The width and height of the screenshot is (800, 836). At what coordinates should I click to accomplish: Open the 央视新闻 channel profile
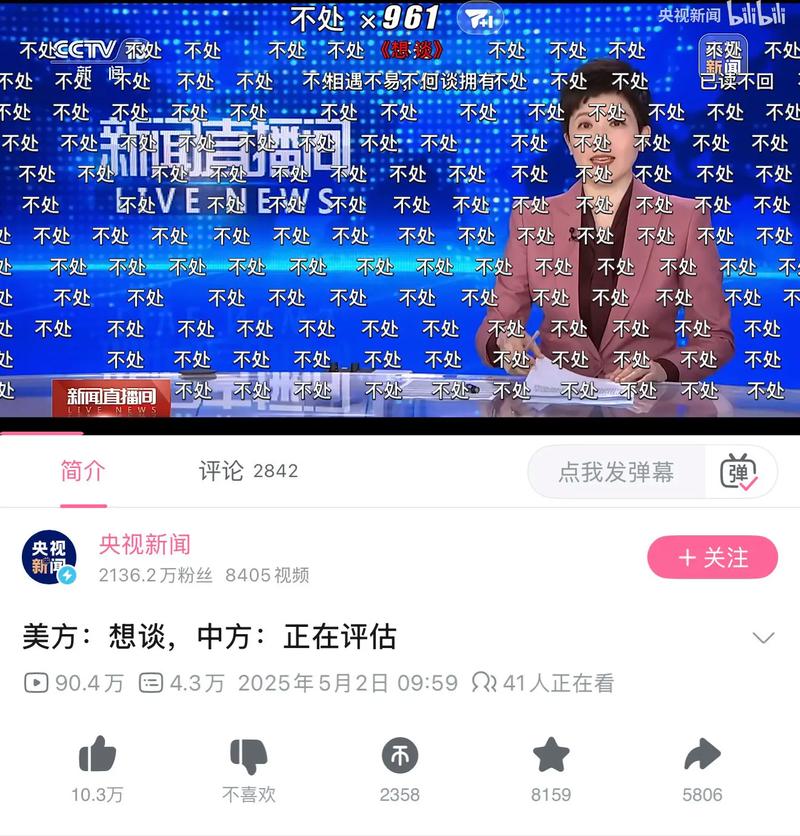[49, 557]
